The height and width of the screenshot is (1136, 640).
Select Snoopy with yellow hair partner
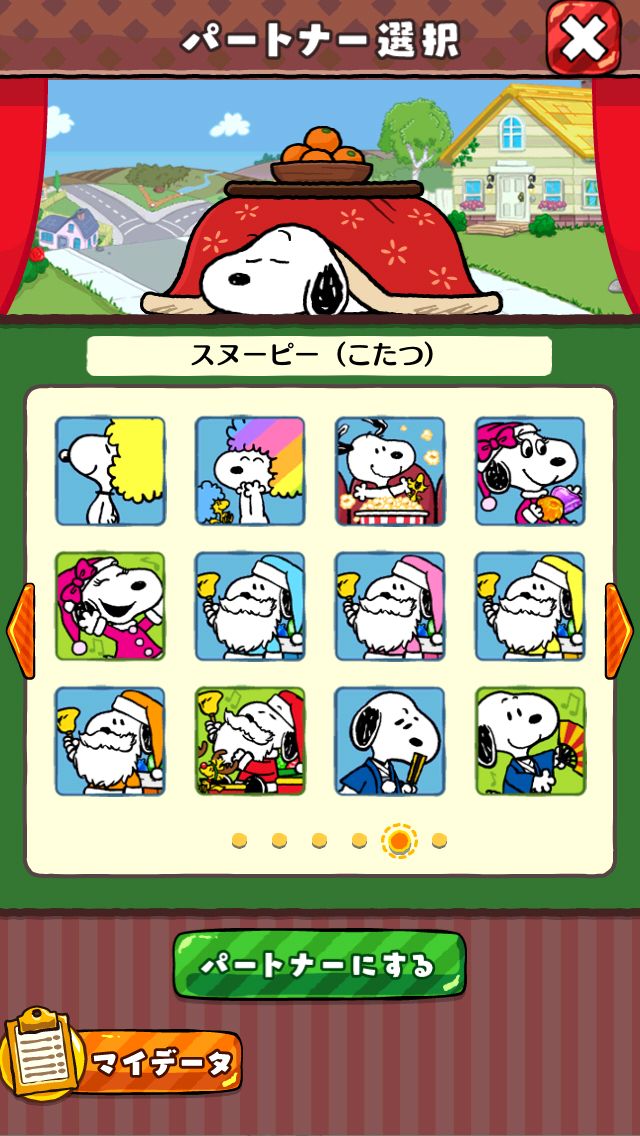pos(110,471)
